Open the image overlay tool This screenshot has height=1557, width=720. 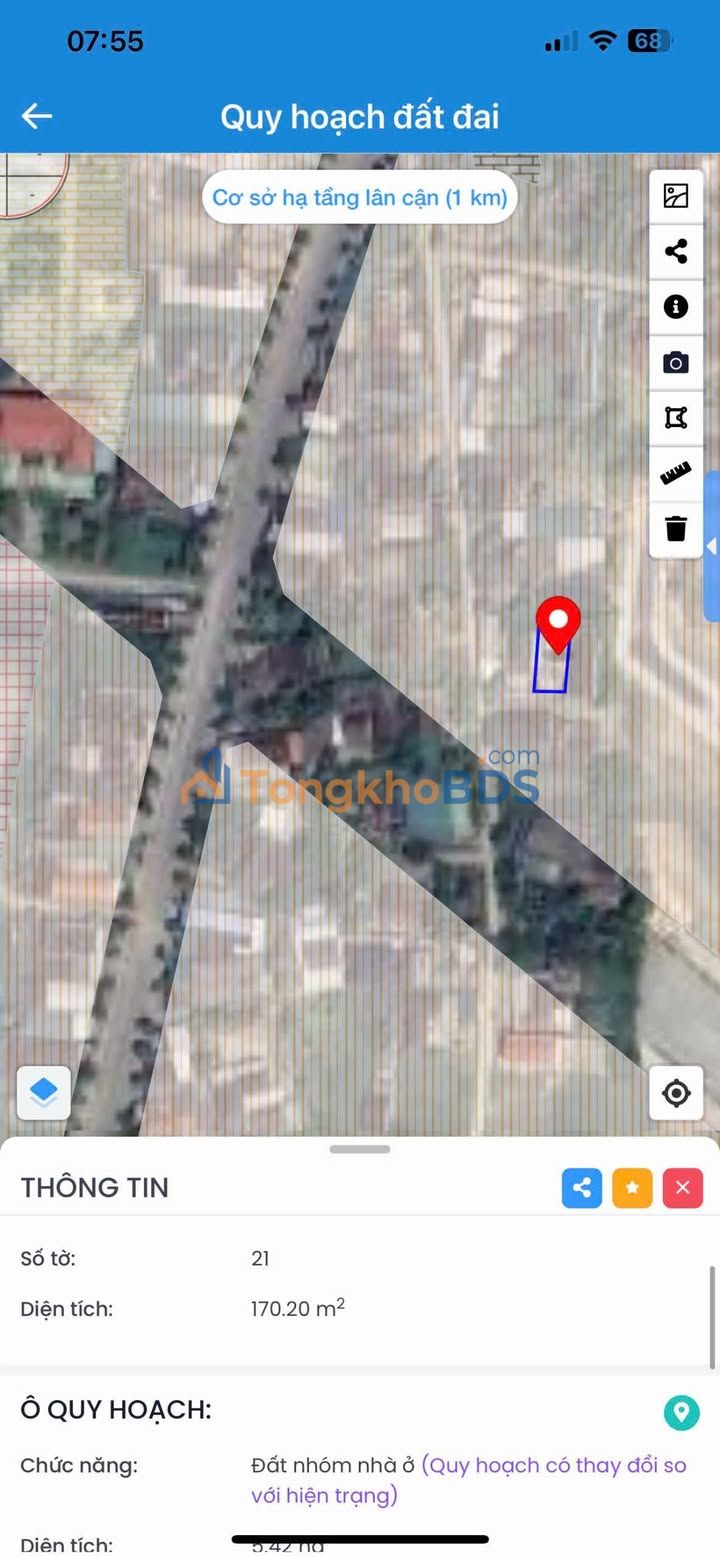676,196
